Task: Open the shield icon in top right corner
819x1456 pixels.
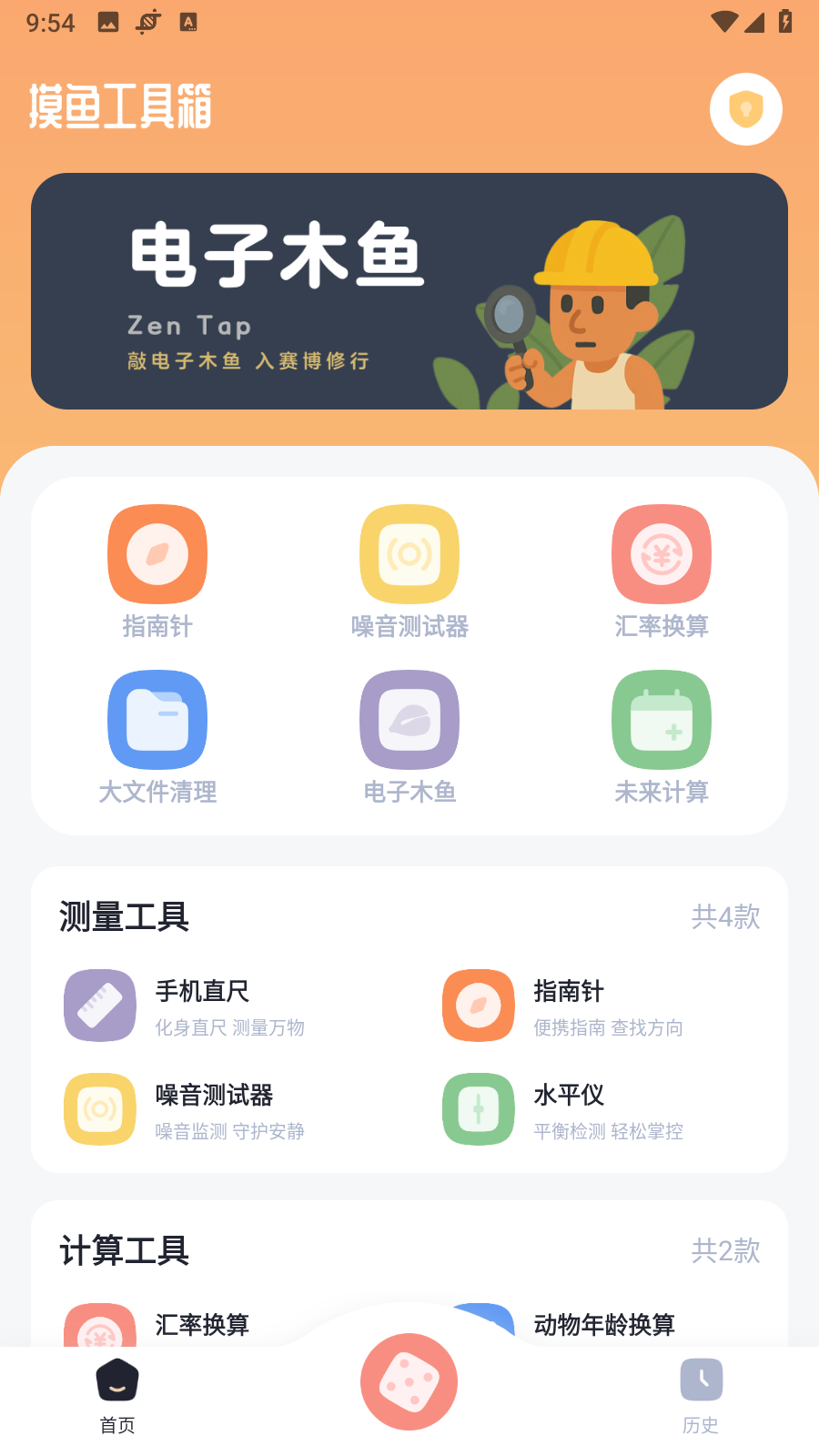Action: click(745, 108)
